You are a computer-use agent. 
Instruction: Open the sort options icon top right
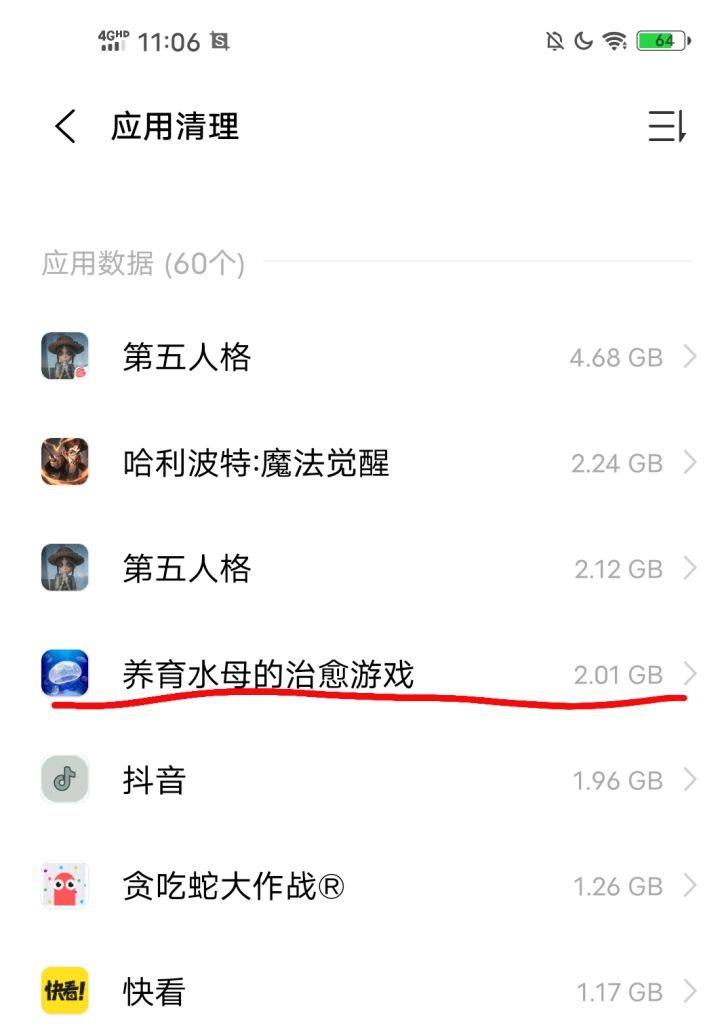tap(666, 127)
